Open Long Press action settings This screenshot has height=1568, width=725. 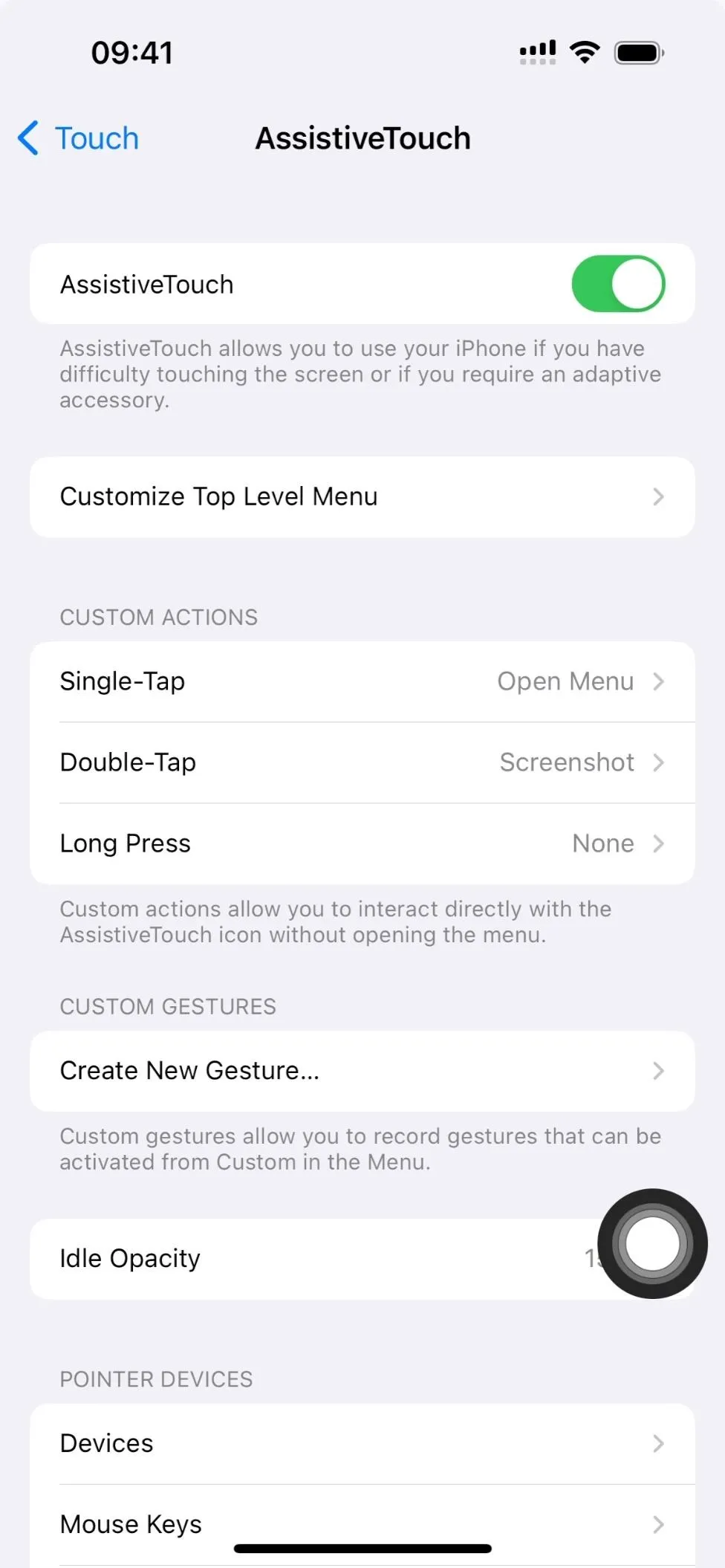[x=362, y=843]
